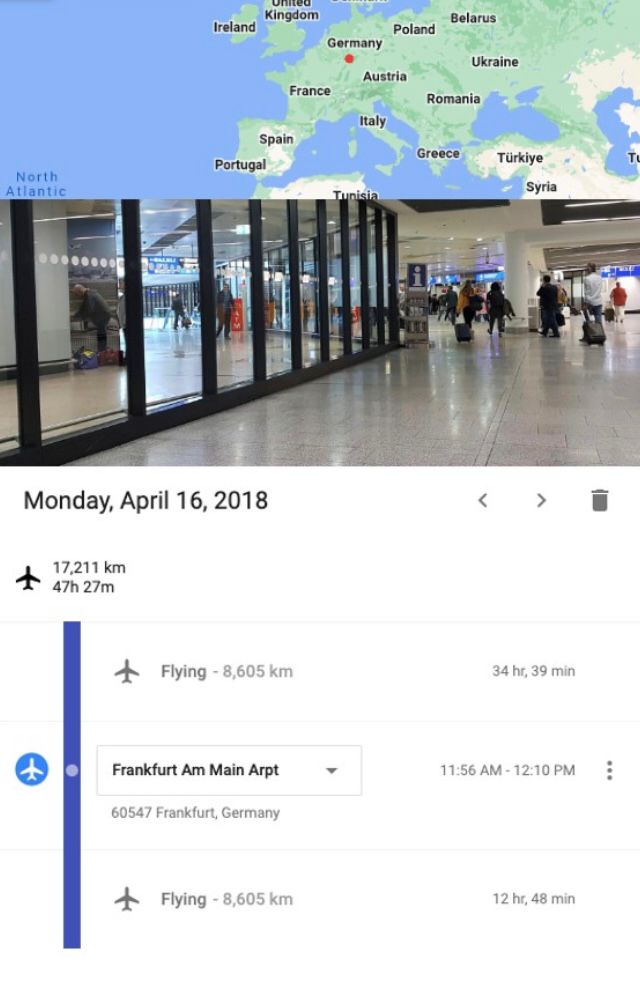Open more options for the Frankfurt stop
The height and width of the screenshot is (988, 640).
pyautogui.click(x=609, y=770)
